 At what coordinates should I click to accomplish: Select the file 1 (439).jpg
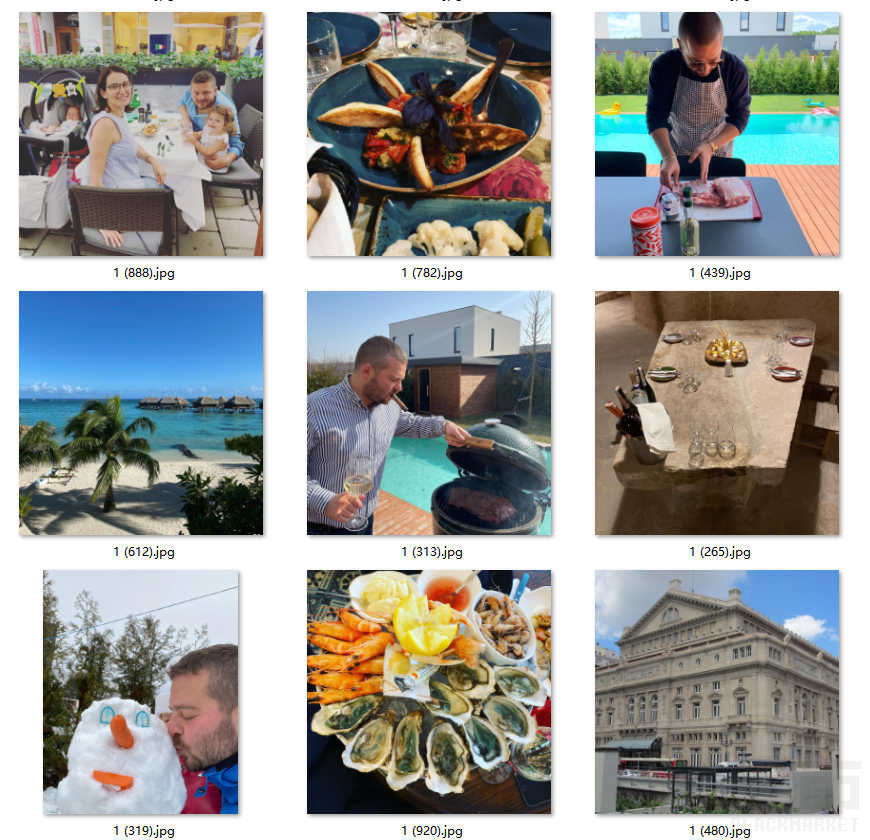[x=717, y=134]
